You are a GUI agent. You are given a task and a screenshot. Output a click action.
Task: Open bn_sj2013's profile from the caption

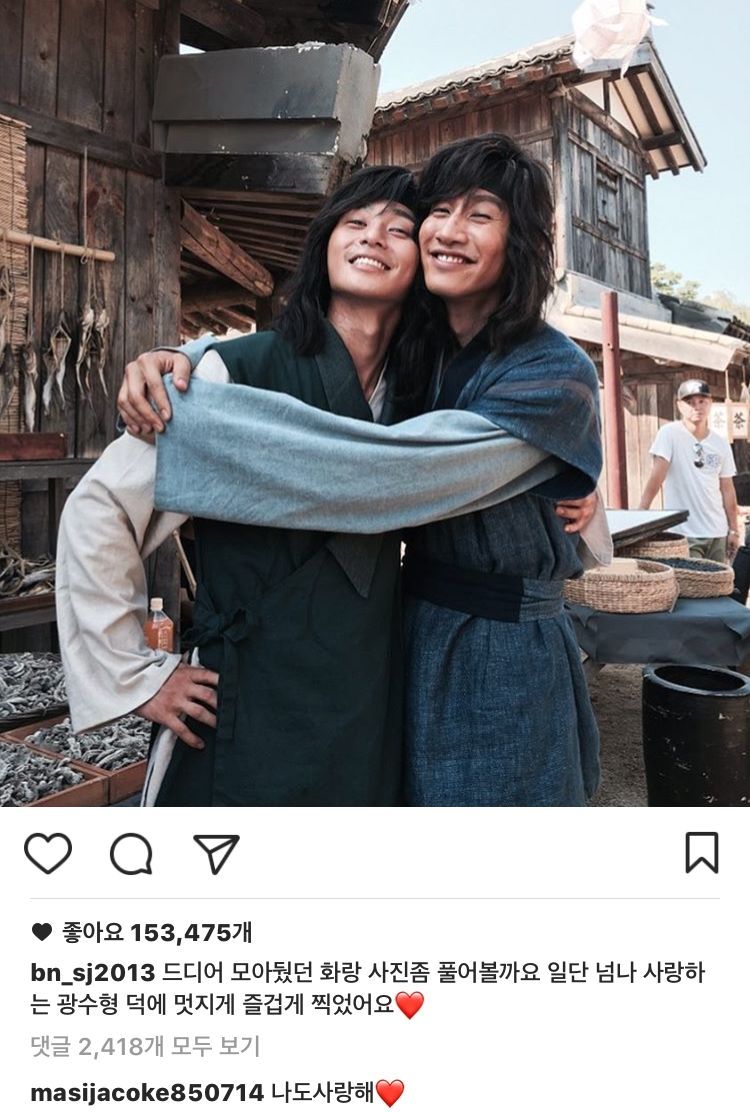[92, 973]
